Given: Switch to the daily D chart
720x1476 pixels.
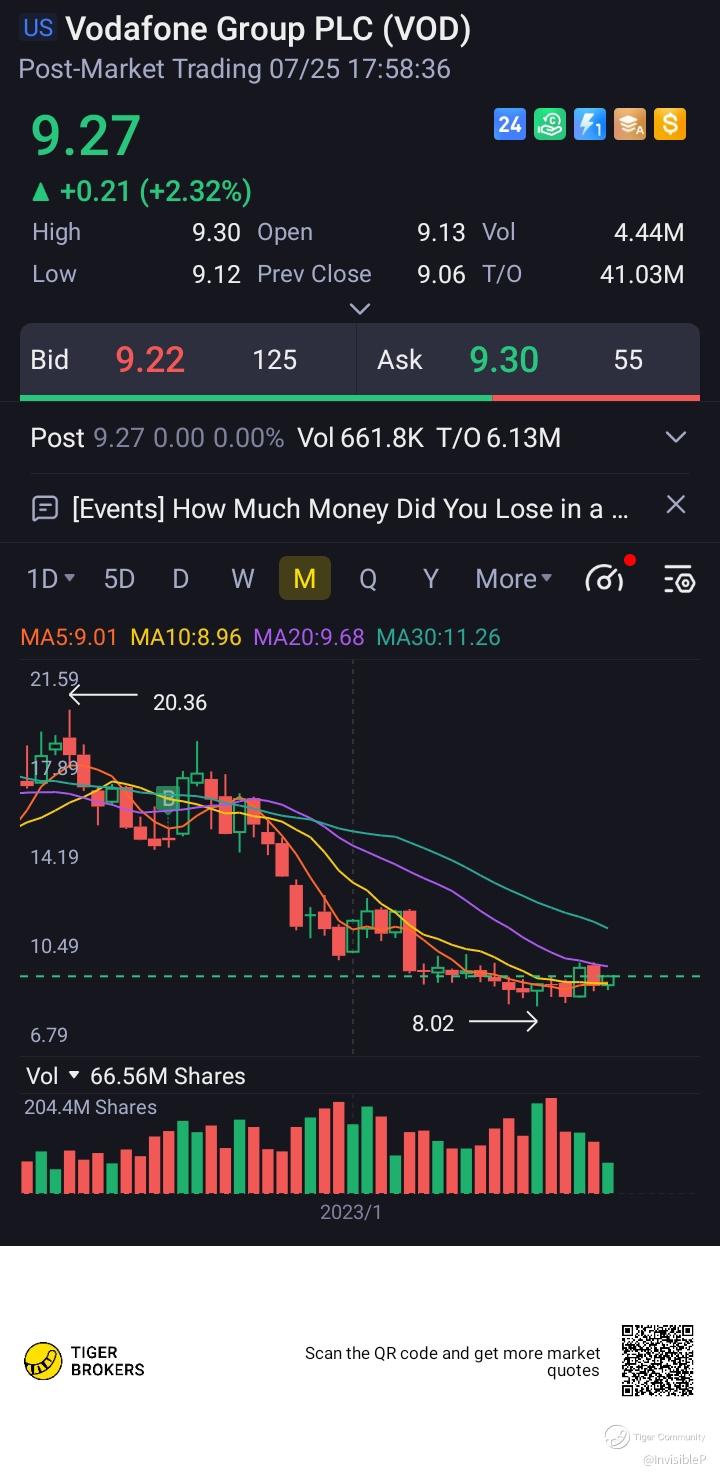Looking at the screenshot, I should 180,579.
